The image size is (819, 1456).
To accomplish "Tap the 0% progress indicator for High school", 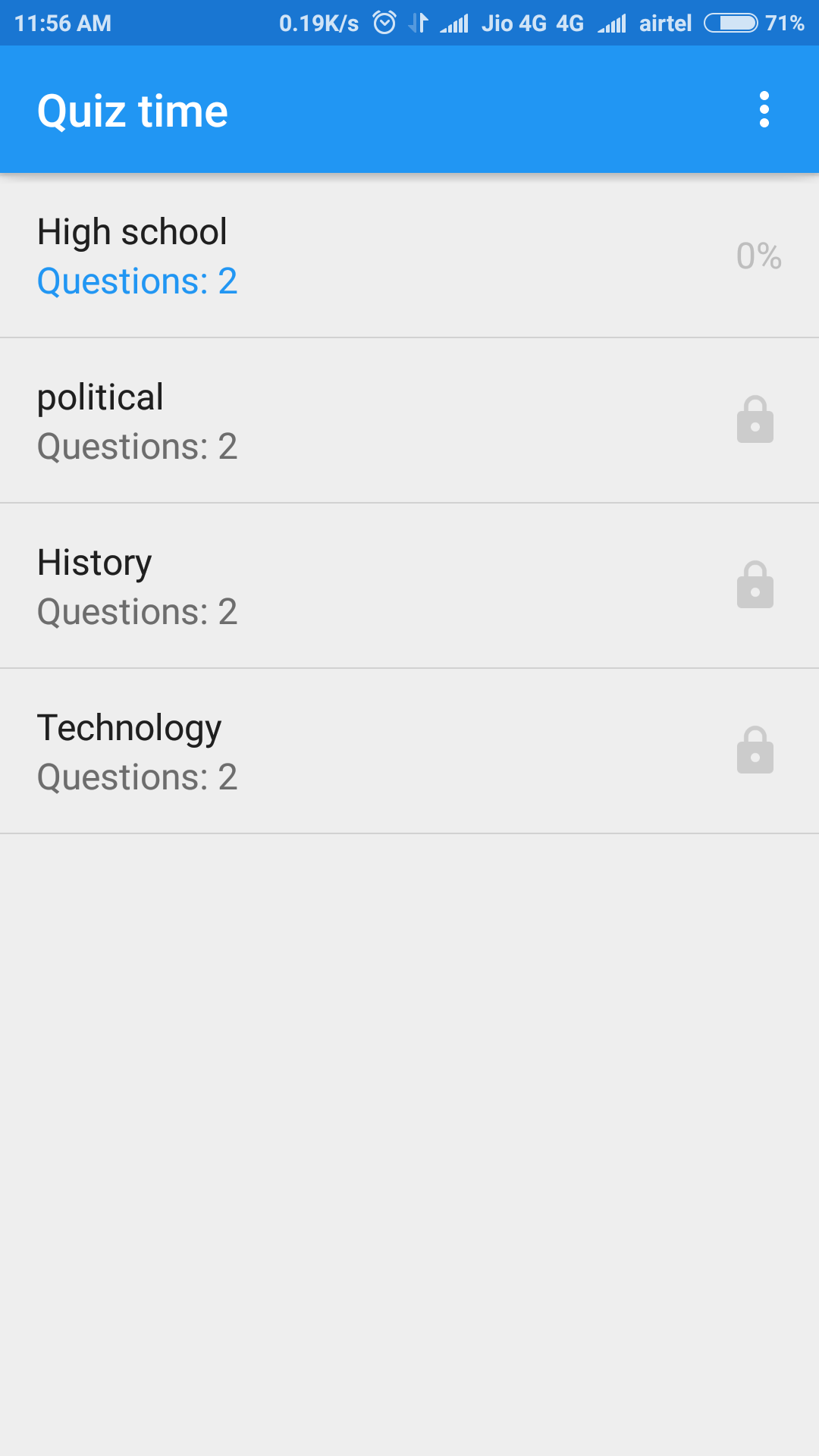I will (x=759, y=256).
